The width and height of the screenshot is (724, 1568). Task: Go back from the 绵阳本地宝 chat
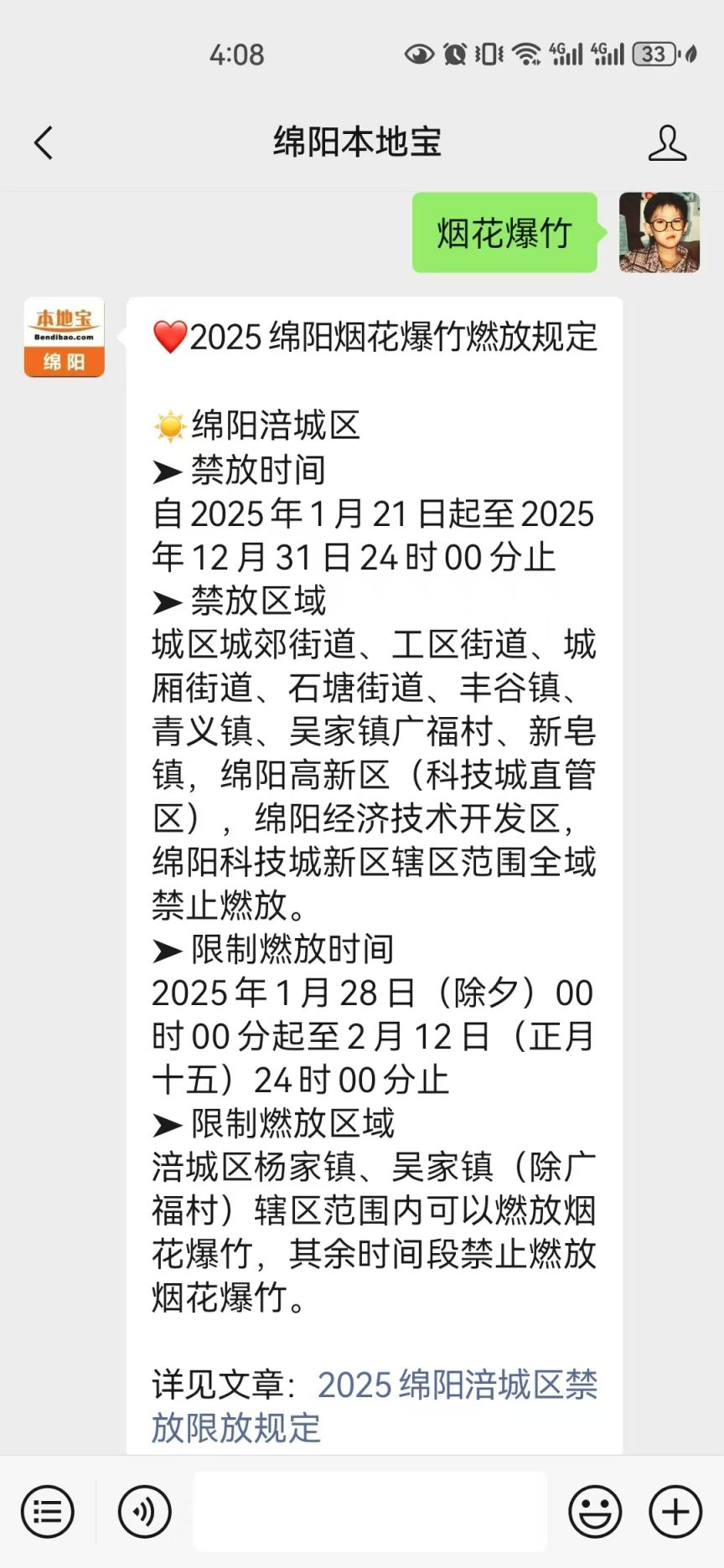(44, 142)
